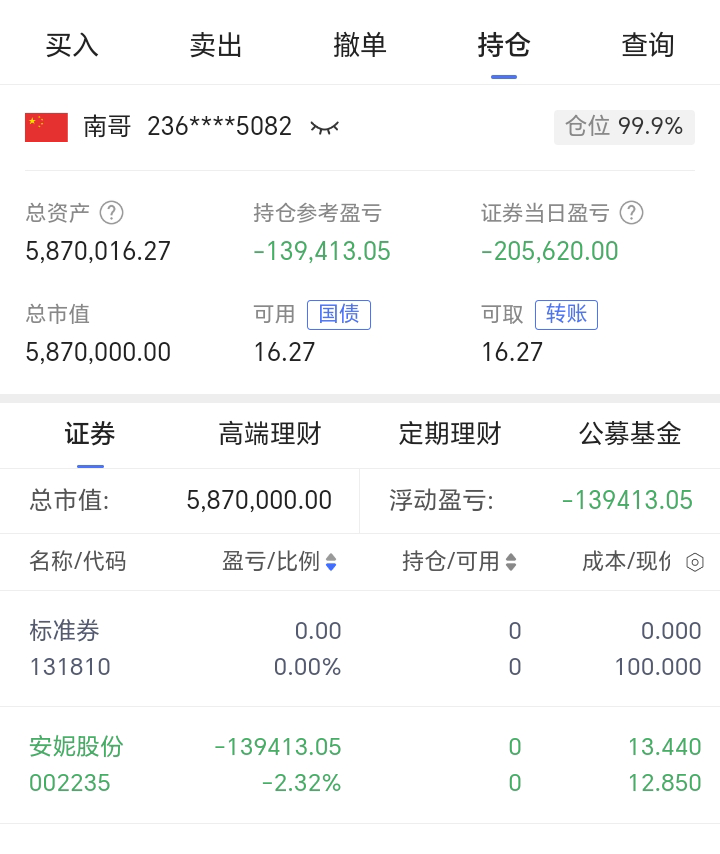Select the 持仓 tab
720x854 pixels.
(504, 45)
